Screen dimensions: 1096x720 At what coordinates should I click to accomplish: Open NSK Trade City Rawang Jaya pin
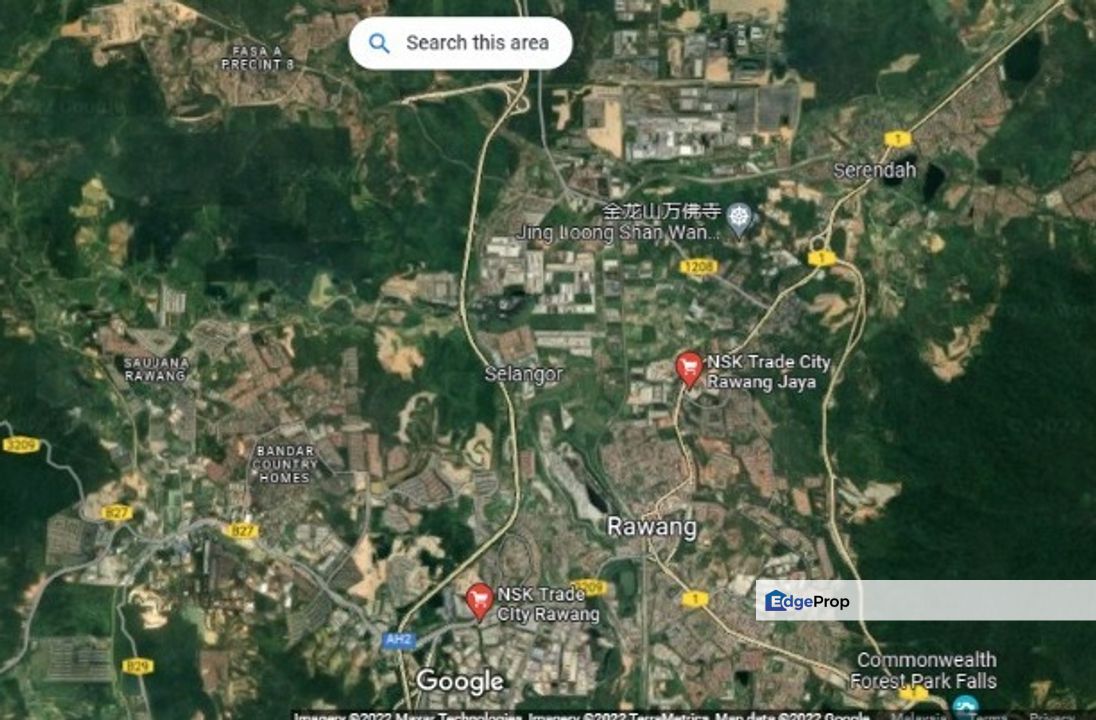[688, 368]
